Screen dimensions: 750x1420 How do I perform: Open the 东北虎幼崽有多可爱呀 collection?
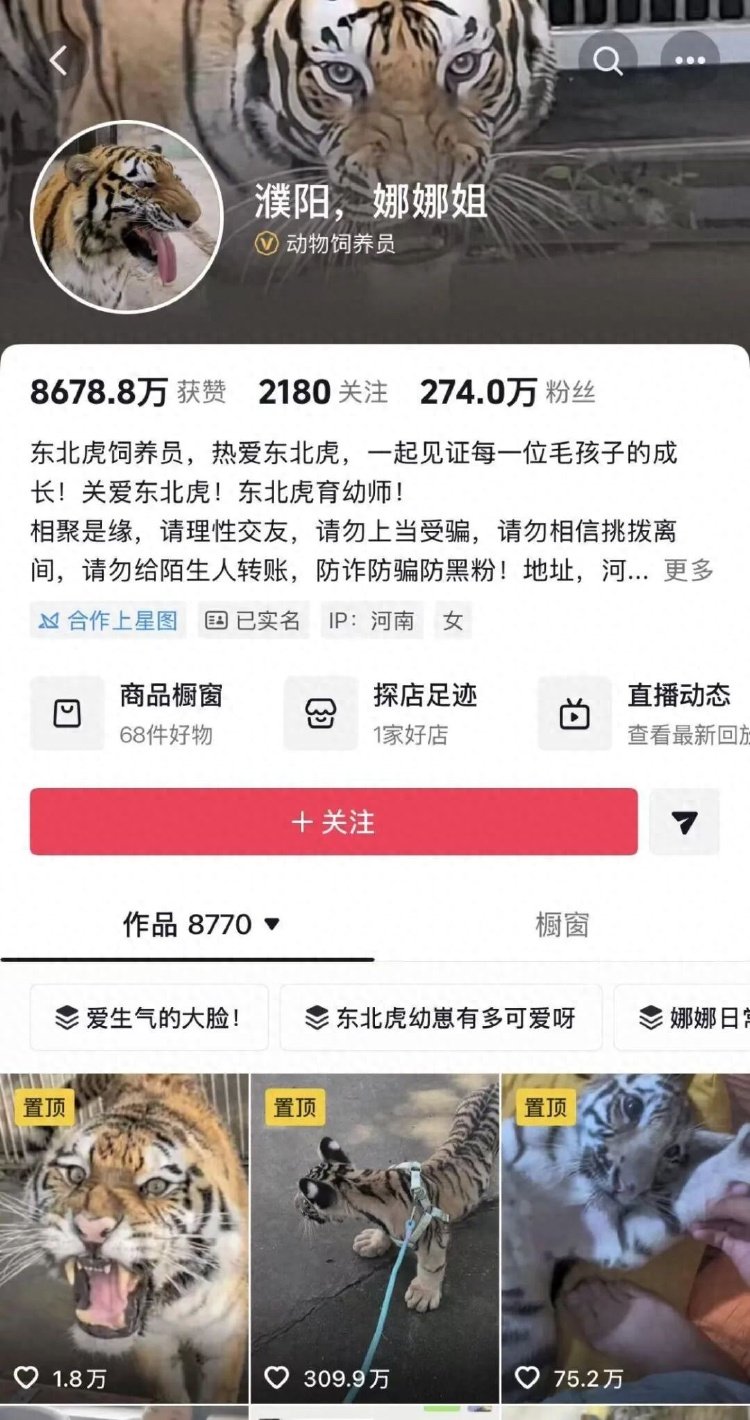click(x=440, y=1018)
